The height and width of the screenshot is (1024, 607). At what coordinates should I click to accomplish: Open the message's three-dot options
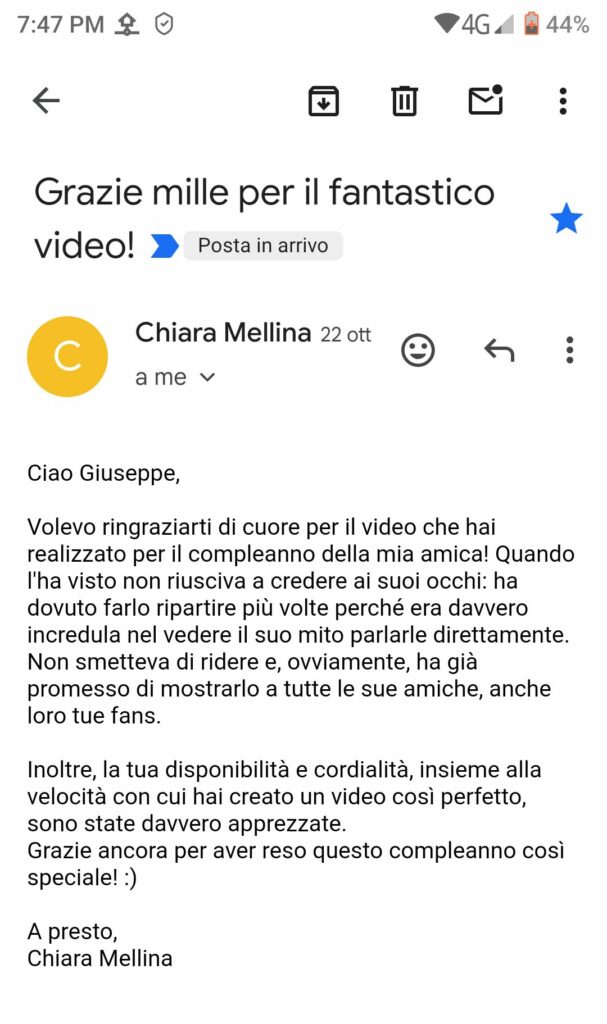point(570,350)
